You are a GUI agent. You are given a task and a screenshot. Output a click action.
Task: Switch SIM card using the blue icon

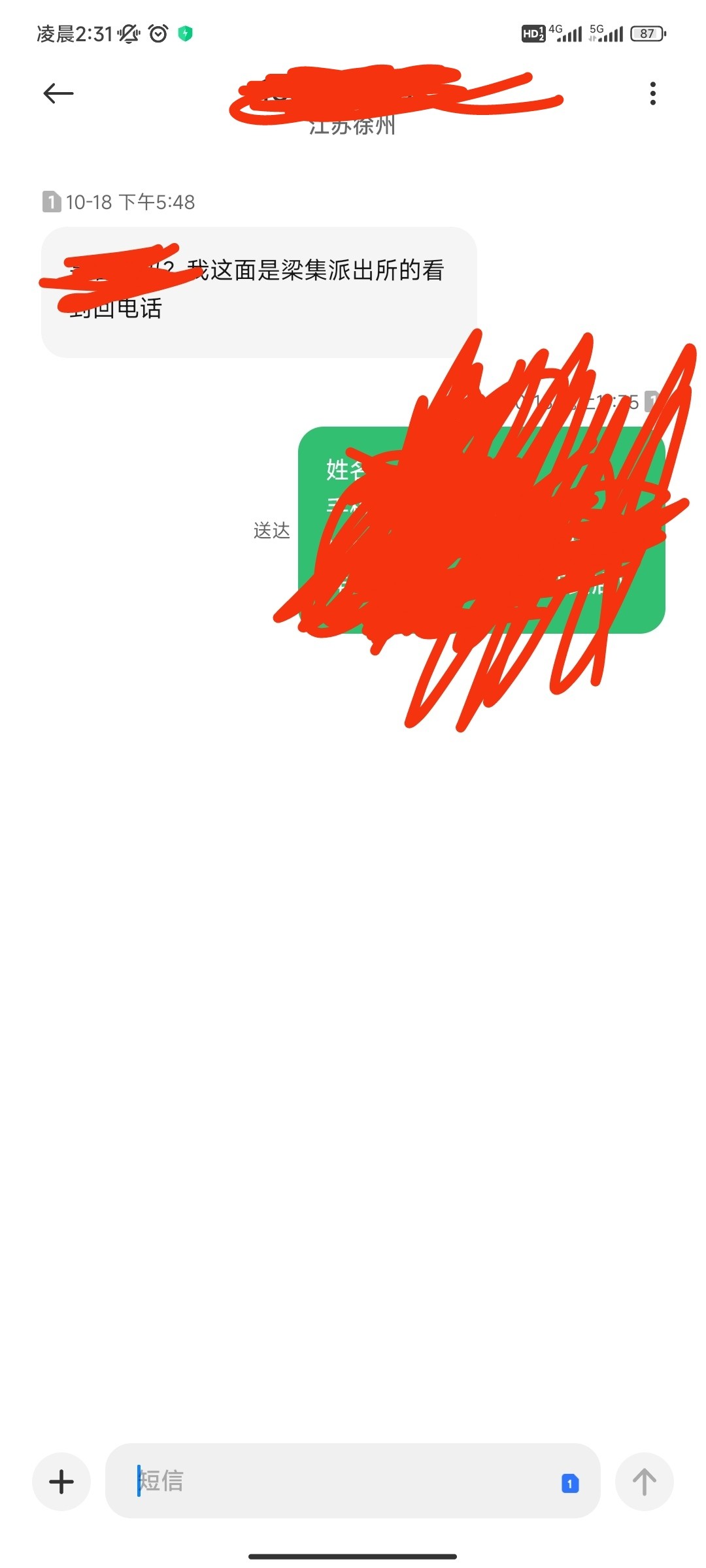coord(570,1483)
